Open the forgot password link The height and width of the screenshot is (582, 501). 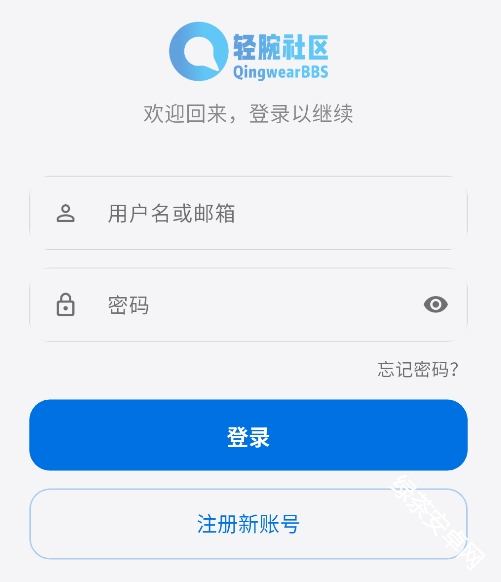(x=418, y=369)
